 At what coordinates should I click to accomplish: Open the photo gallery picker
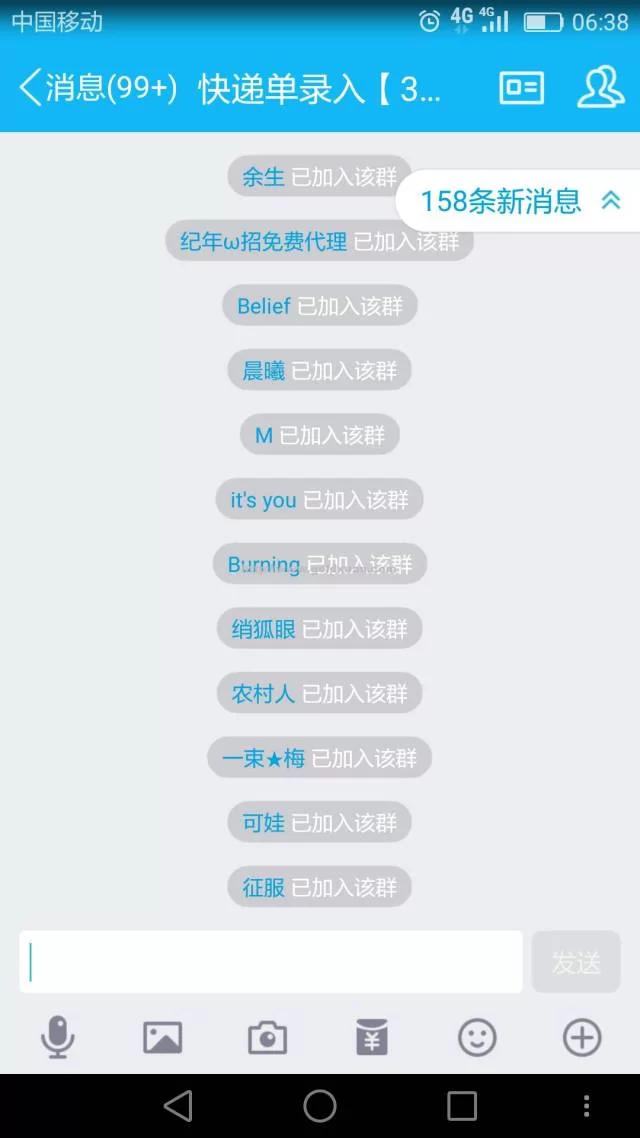pos(162,1037)
